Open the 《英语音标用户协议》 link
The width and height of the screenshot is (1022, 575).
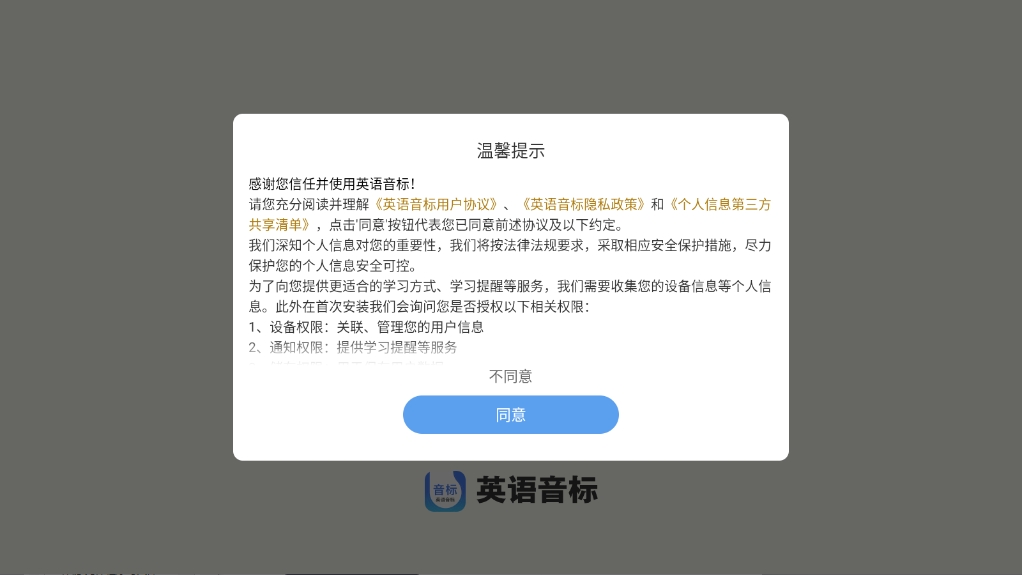[436, 205]
